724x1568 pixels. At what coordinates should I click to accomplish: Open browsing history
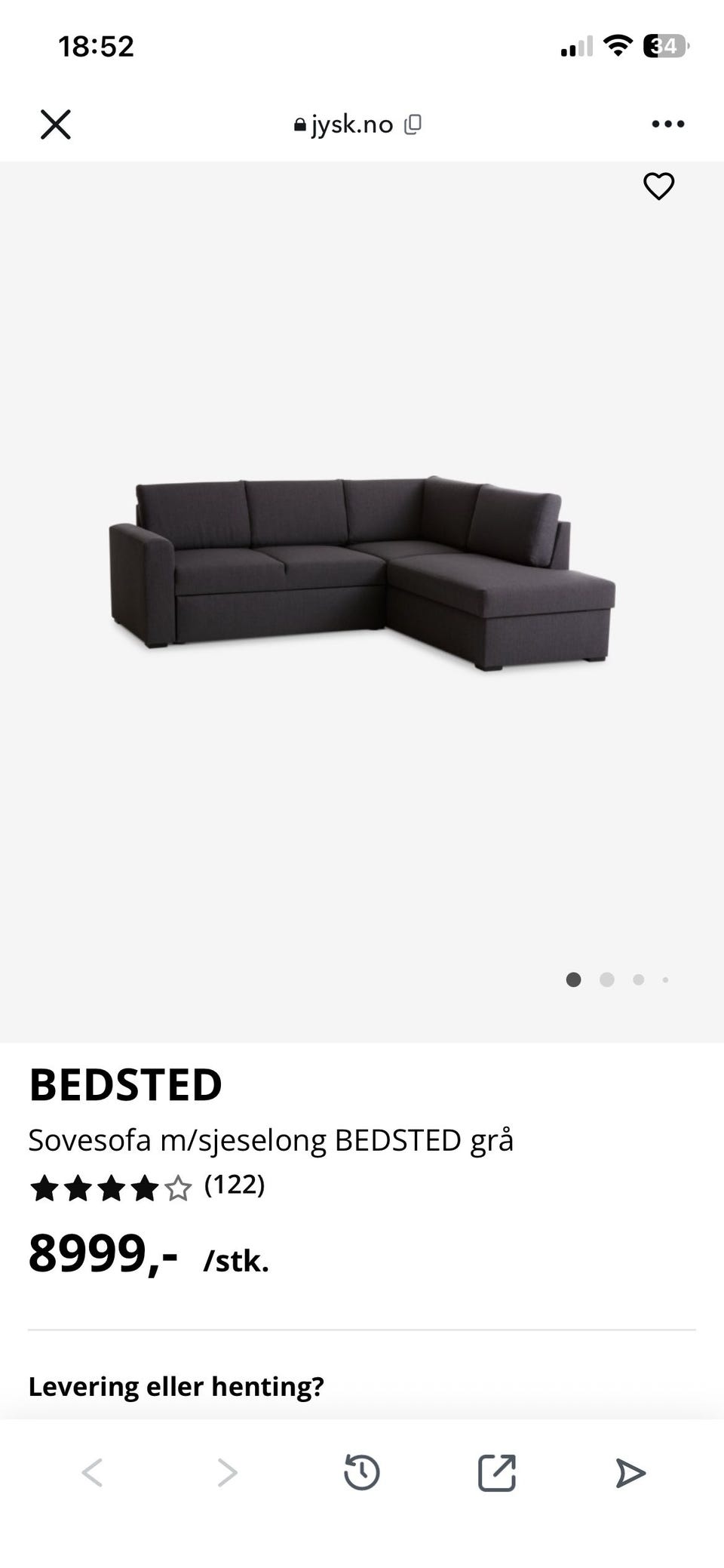pyautogui.click(x=362, y=1473)
